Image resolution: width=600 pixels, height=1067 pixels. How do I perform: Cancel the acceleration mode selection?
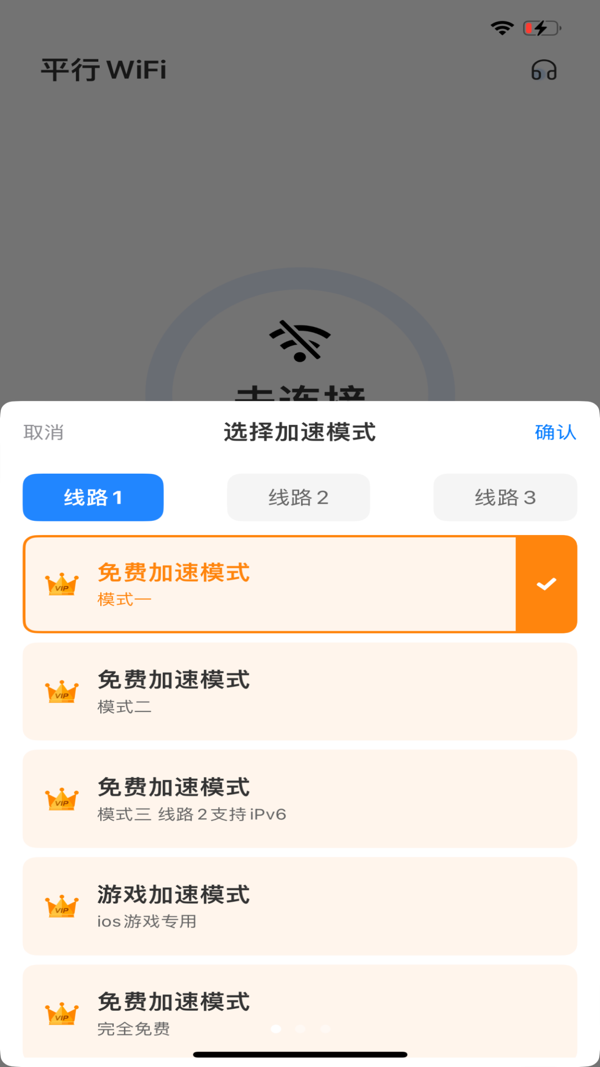[44, 432]
